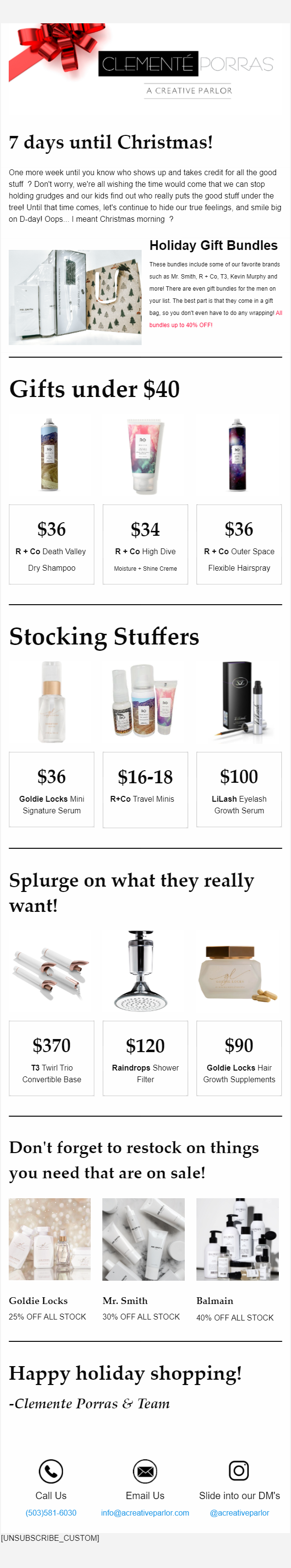Tap the Email Us envelope icon
This screenshot has width=291, height=1568.
coord(145,1470)
